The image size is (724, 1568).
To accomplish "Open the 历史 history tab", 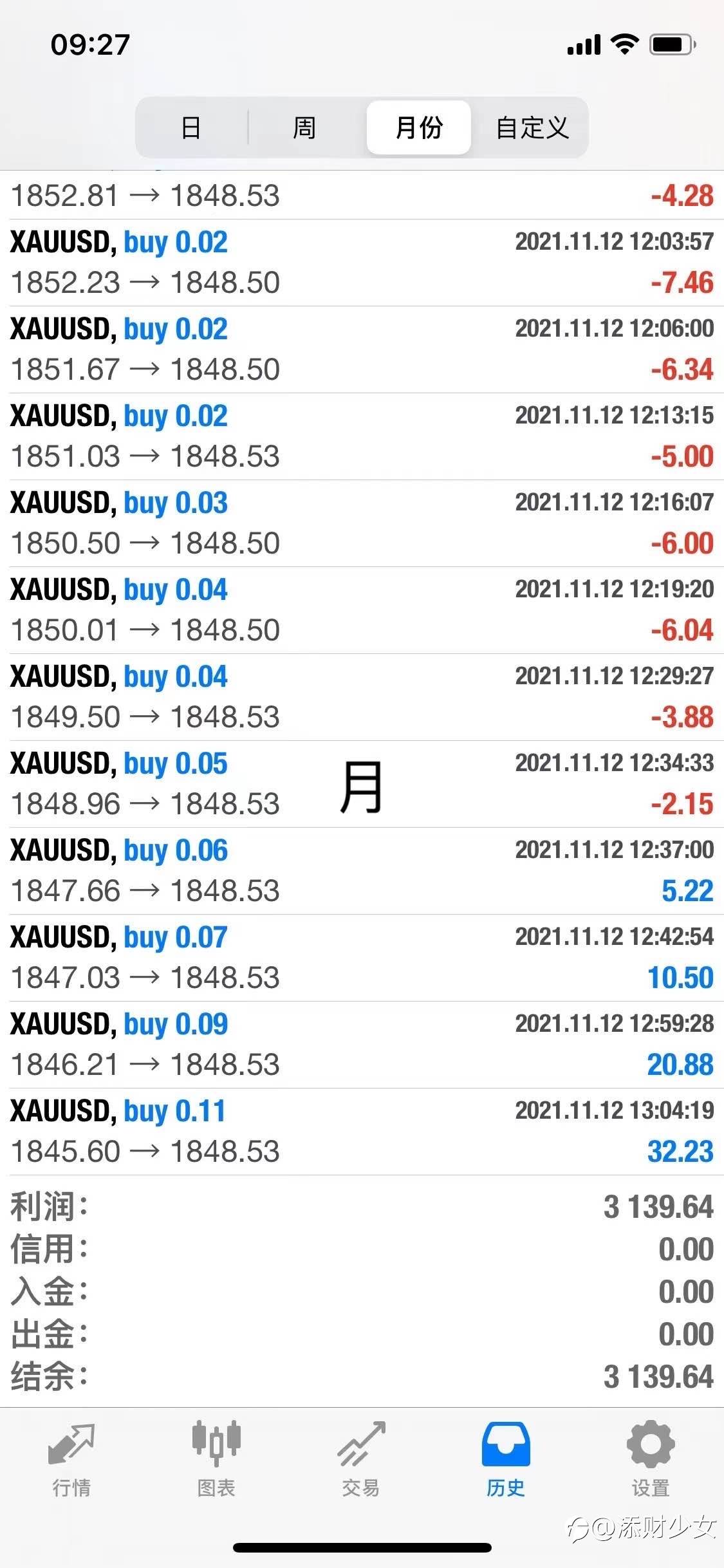I will [x=506, y=1460].
